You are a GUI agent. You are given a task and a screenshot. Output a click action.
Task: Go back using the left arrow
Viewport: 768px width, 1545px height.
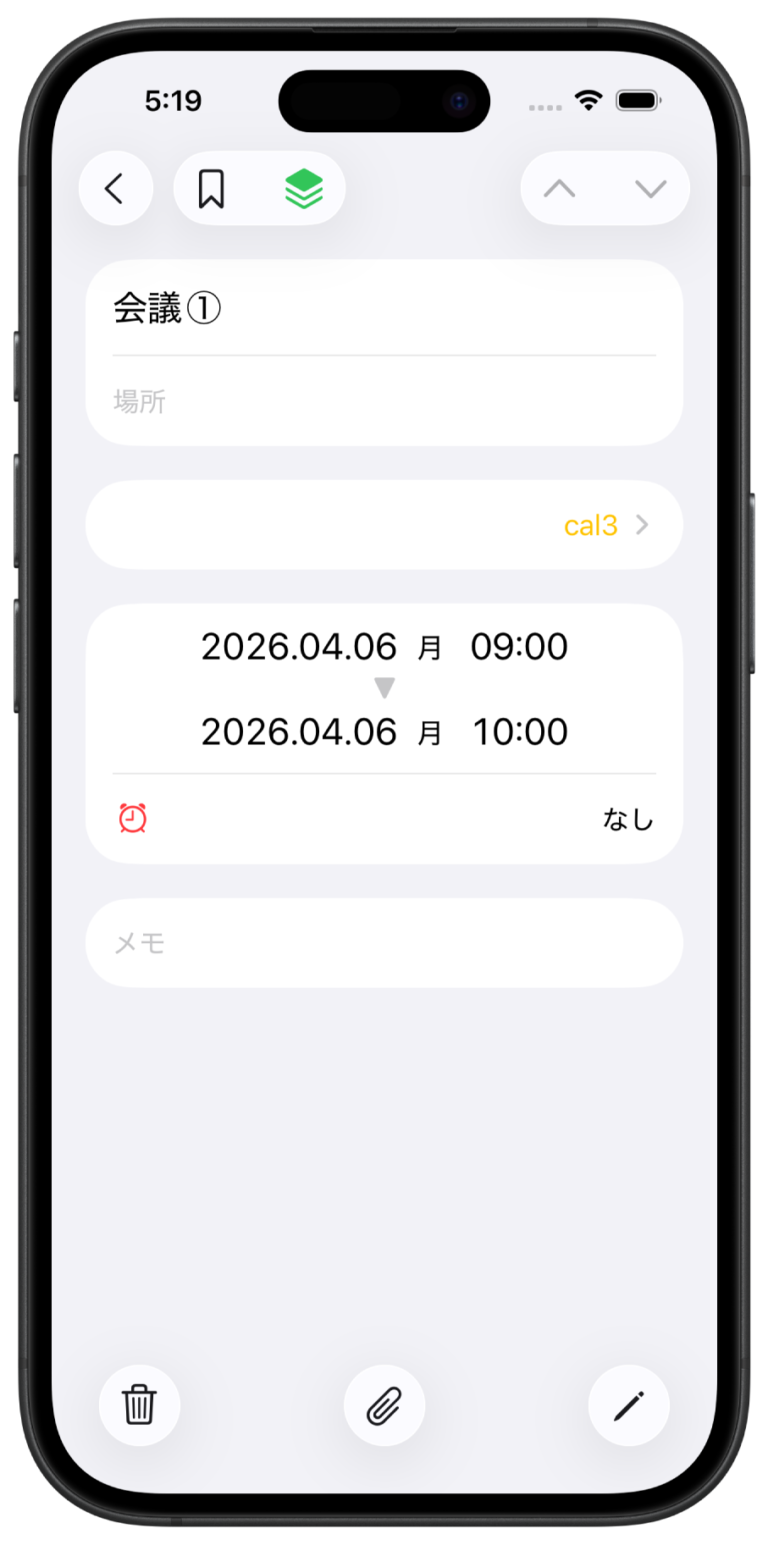115,188
